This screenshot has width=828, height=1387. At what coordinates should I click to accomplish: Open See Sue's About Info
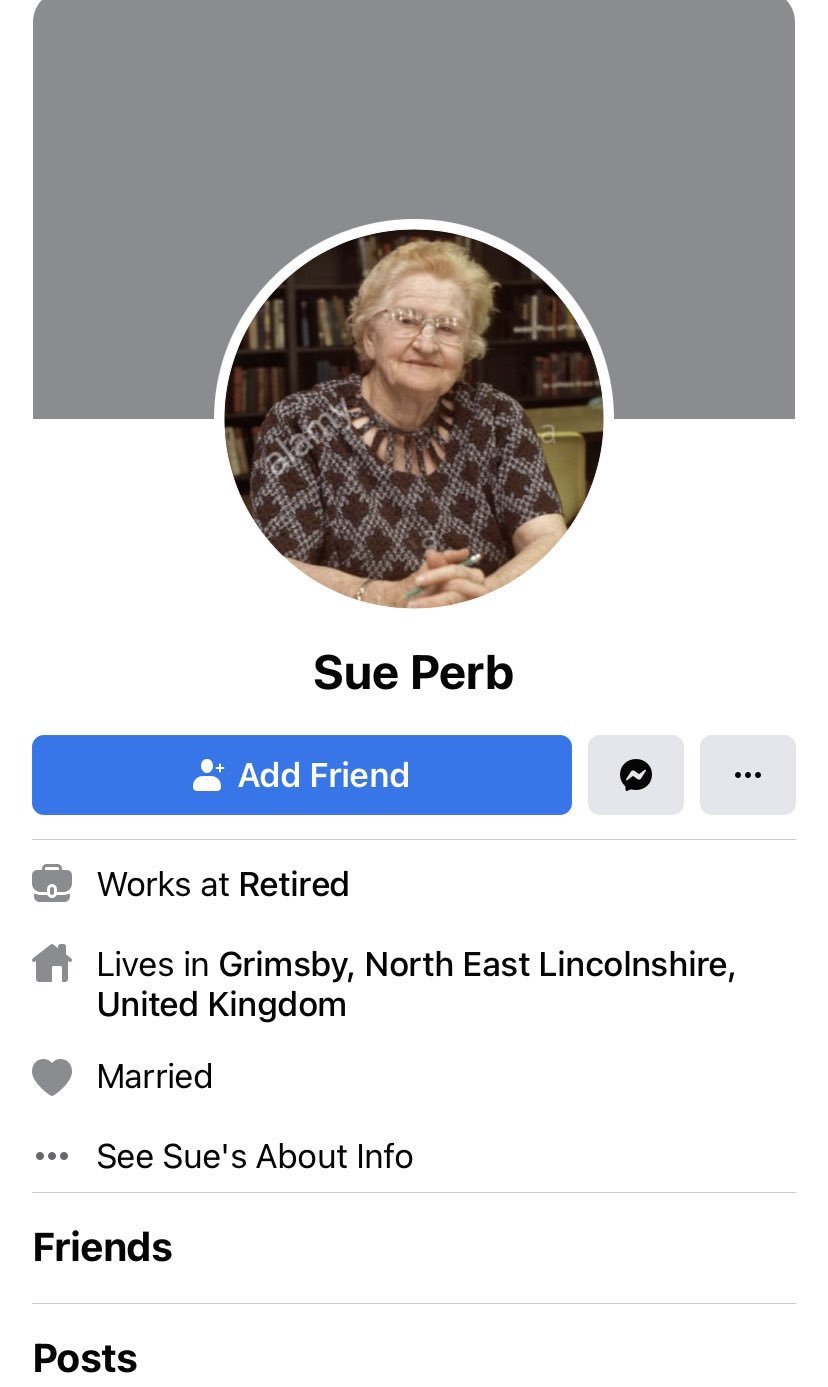[x=254, y=1156]
